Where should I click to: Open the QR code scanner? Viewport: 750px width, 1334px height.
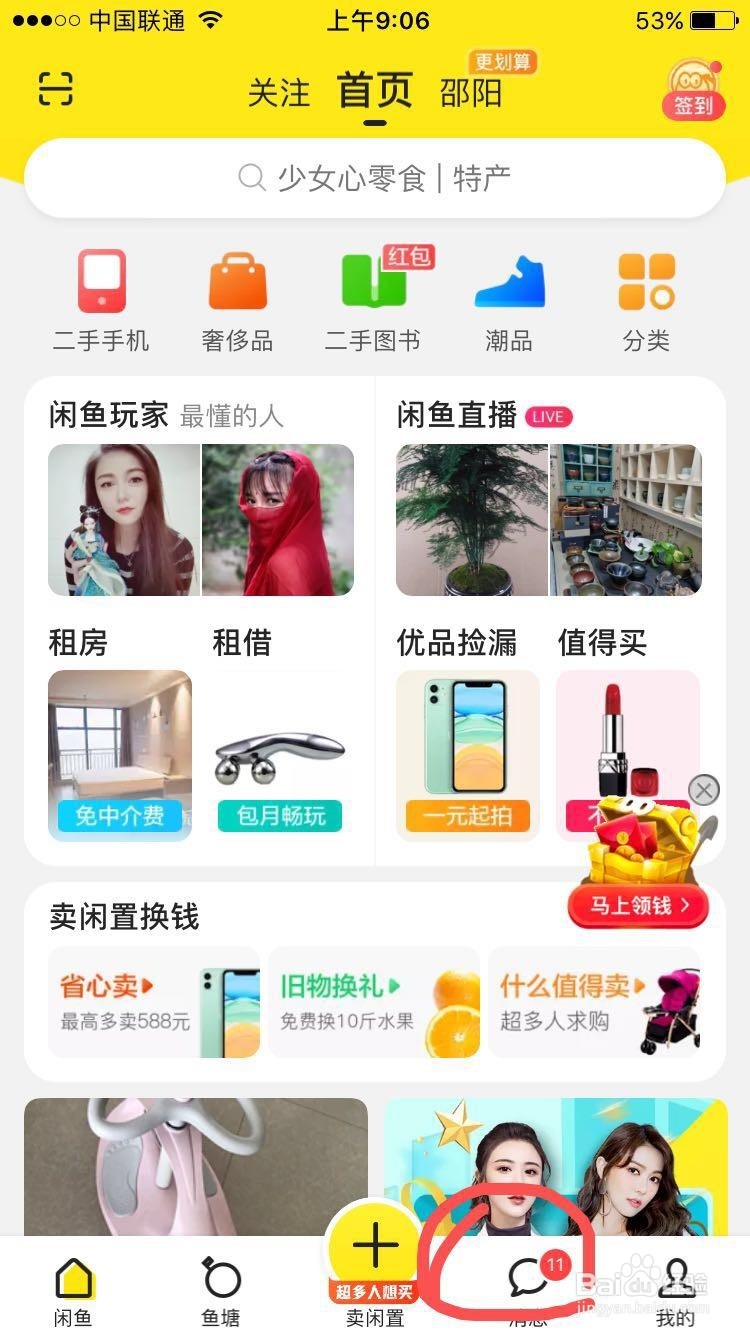(57, 90)
